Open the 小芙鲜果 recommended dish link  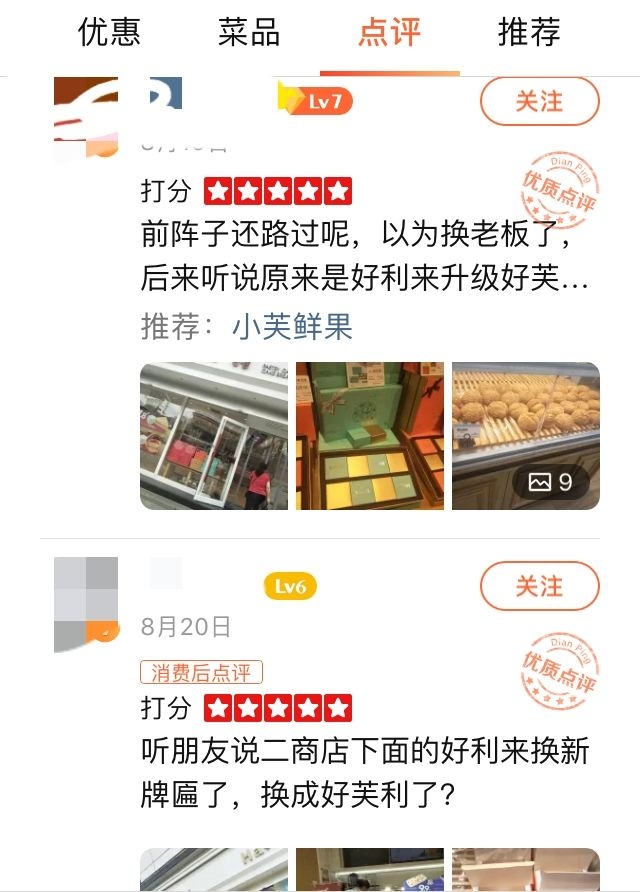coord(292,326)
